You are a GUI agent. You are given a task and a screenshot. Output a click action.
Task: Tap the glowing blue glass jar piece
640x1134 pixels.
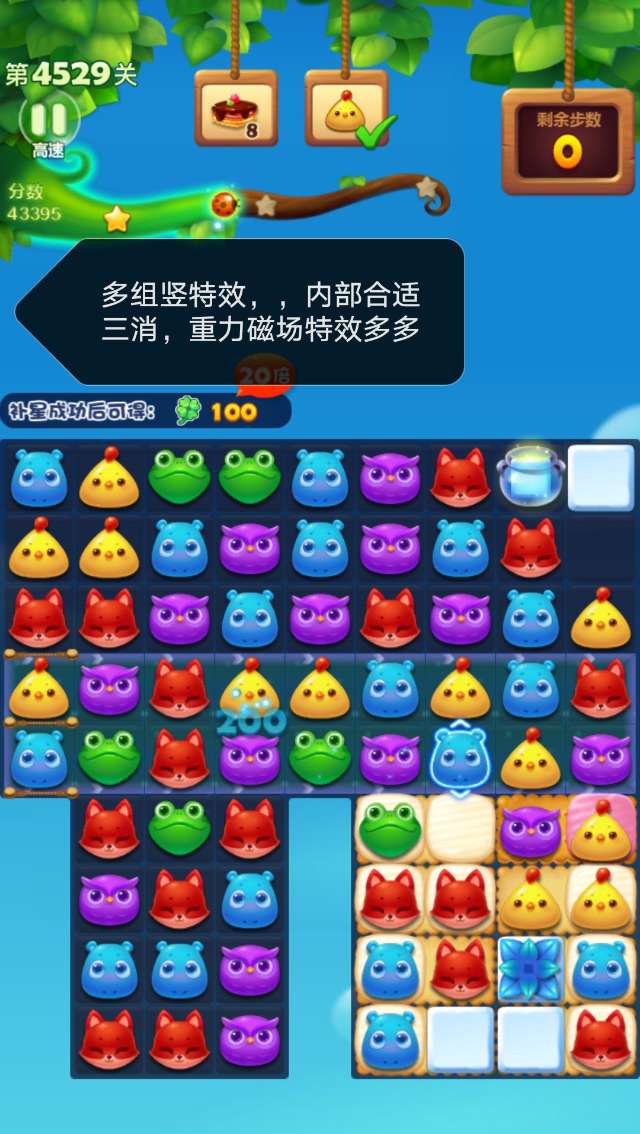coord(531,476)
